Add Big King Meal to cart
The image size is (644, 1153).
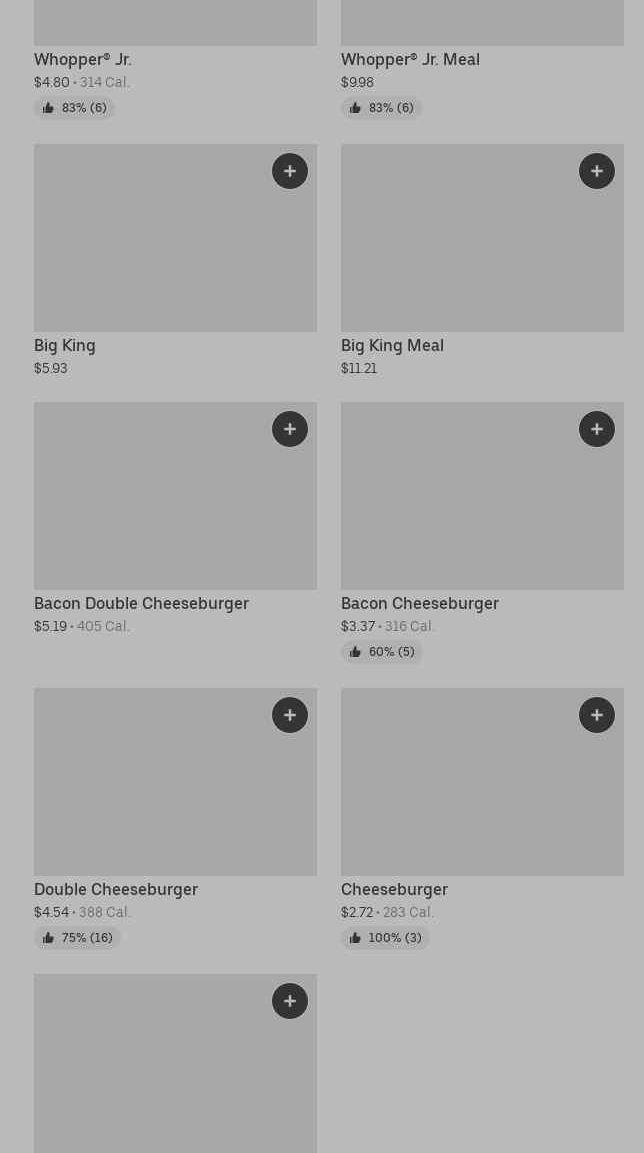click(597, 171)
